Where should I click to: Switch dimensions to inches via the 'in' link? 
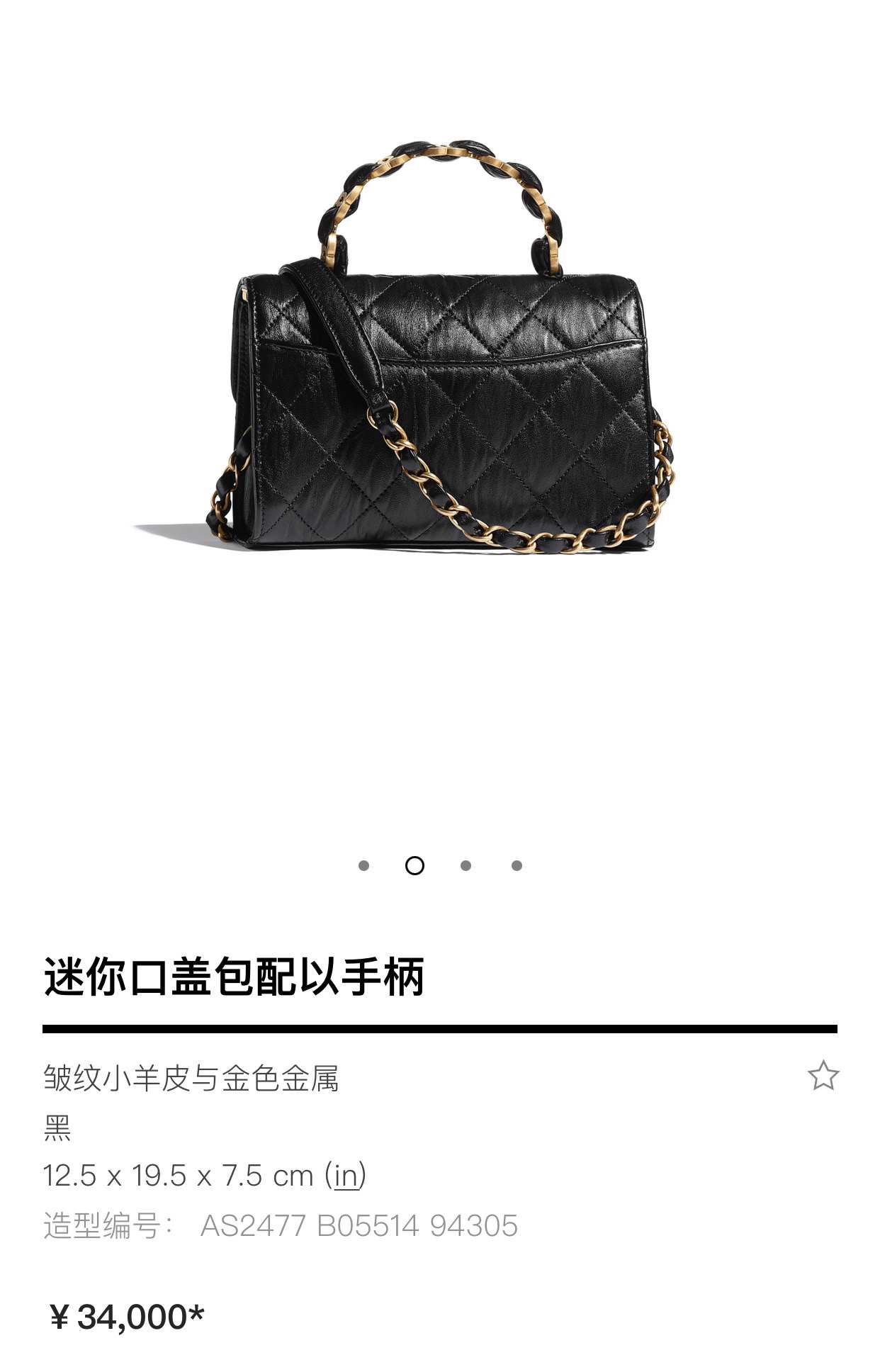346,1176
